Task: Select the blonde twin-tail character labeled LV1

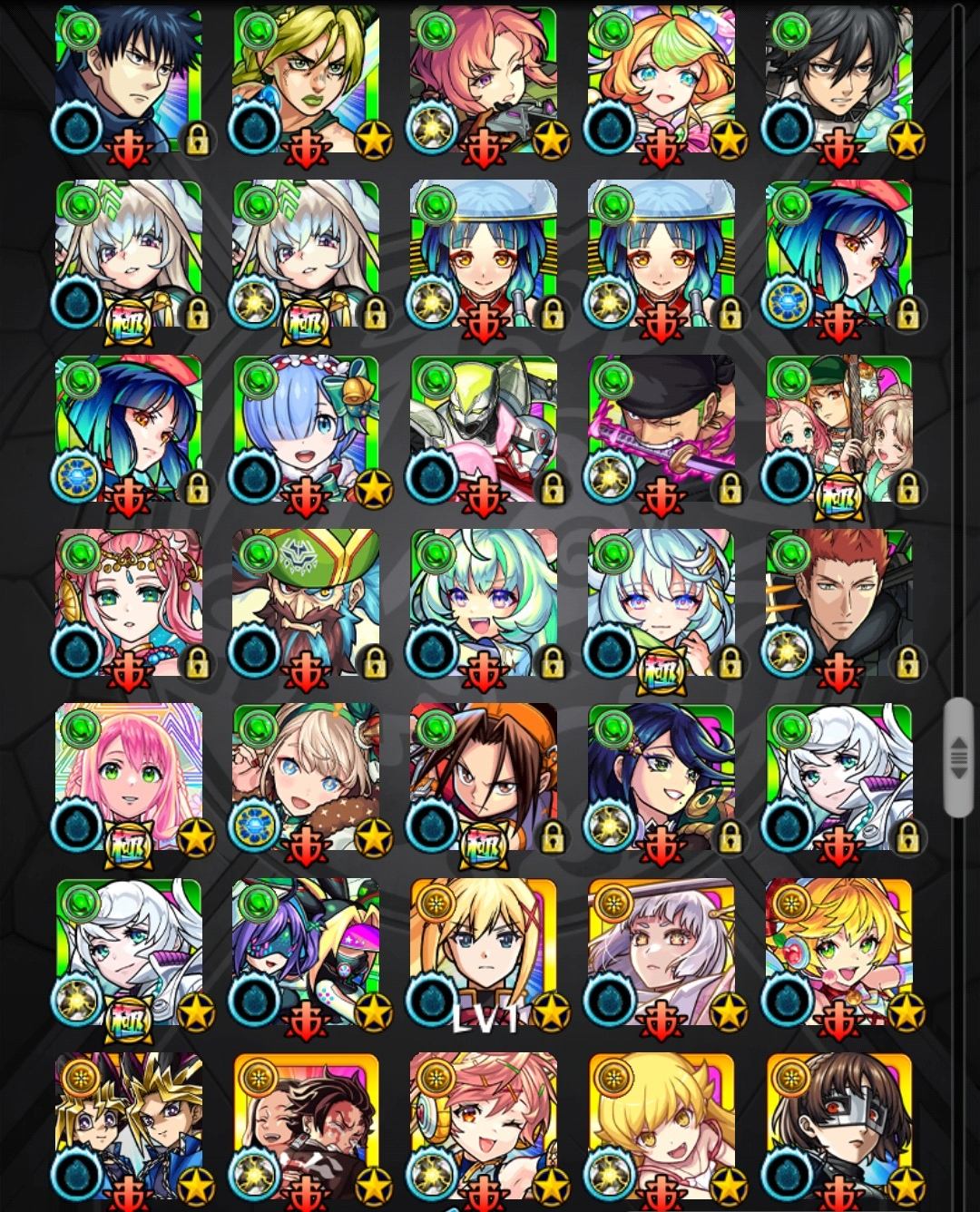Action: click(x=484, y=952)
